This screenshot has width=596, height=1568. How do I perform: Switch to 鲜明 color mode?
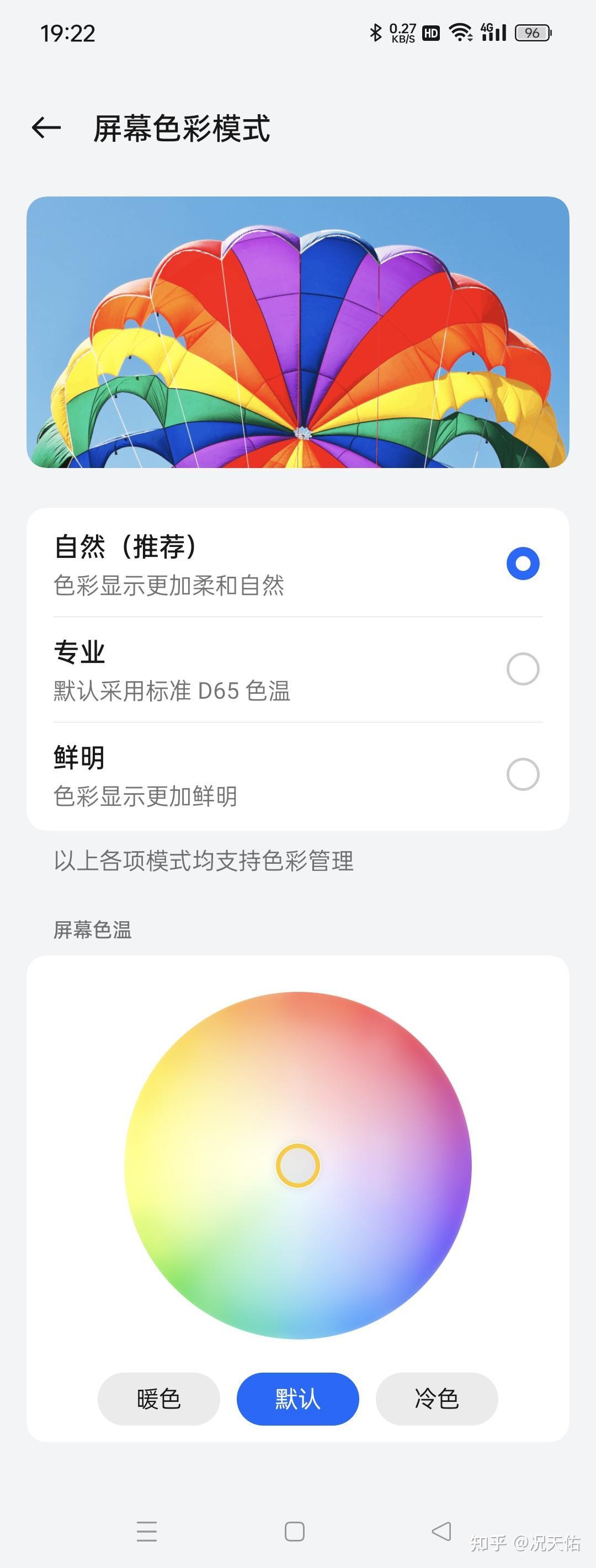pyautogui.click(x=523, y=774)
